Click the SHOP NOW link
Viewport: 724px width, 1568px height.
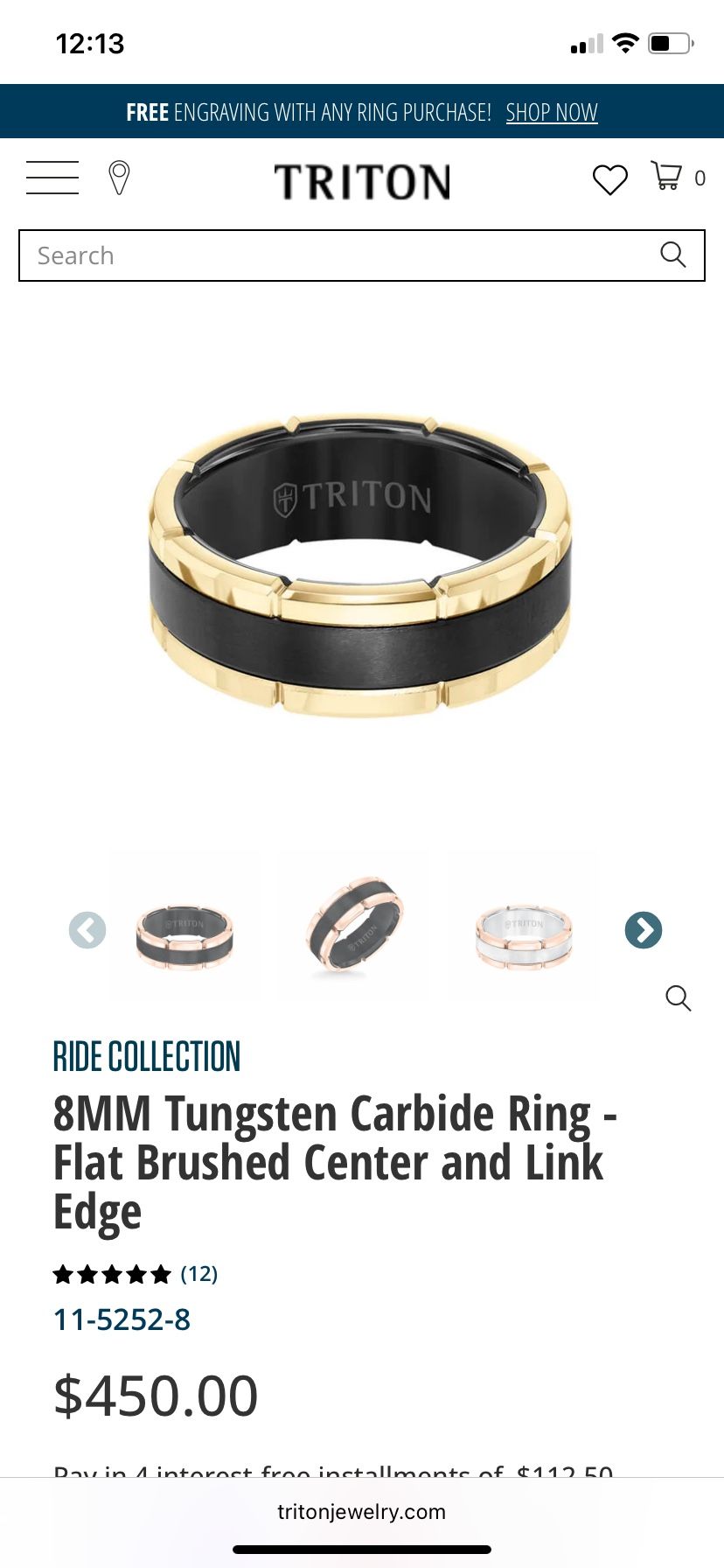tap(551, 112)
